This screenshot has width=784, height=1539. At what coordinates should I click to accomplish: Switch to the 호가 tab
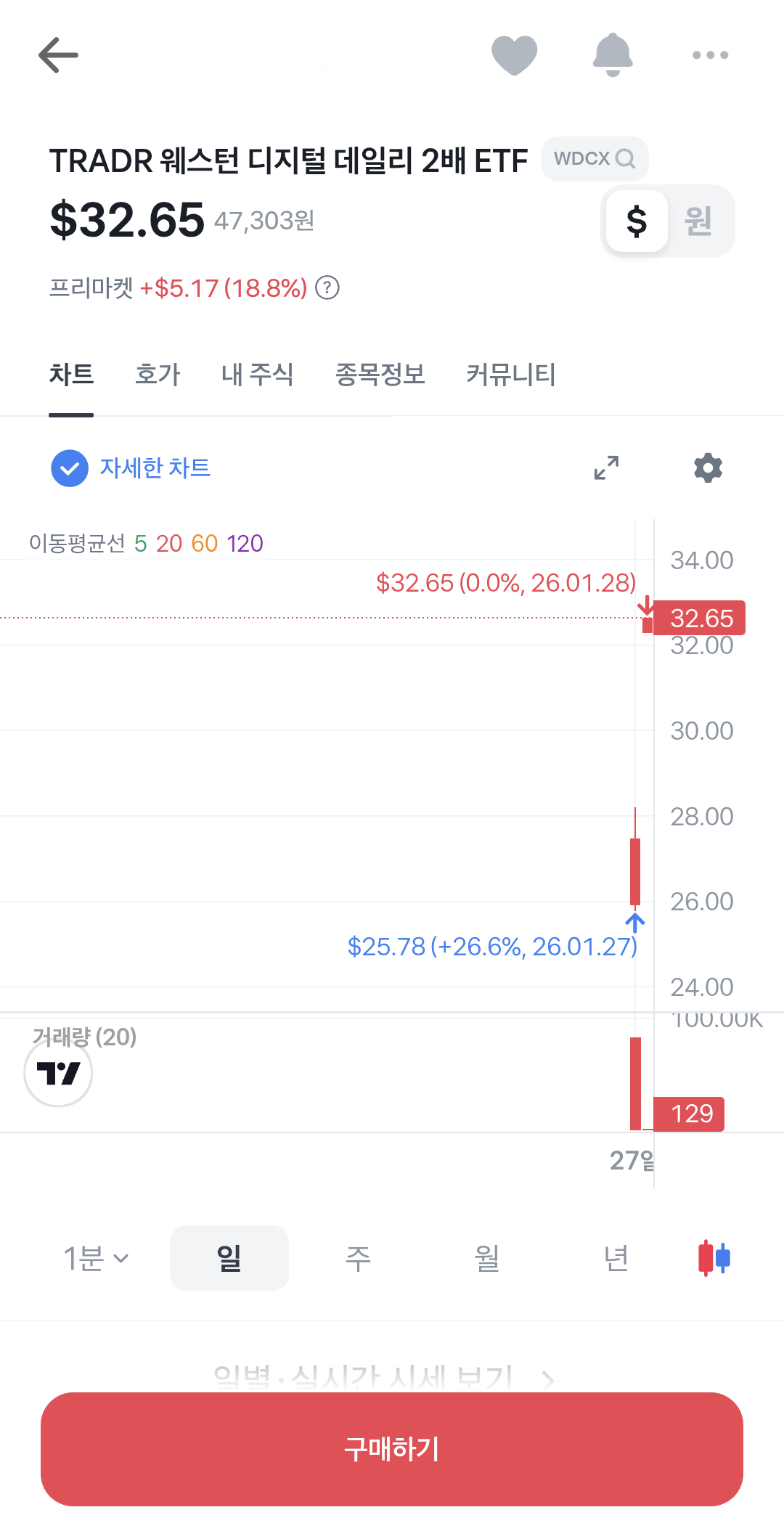click(156, 375)
